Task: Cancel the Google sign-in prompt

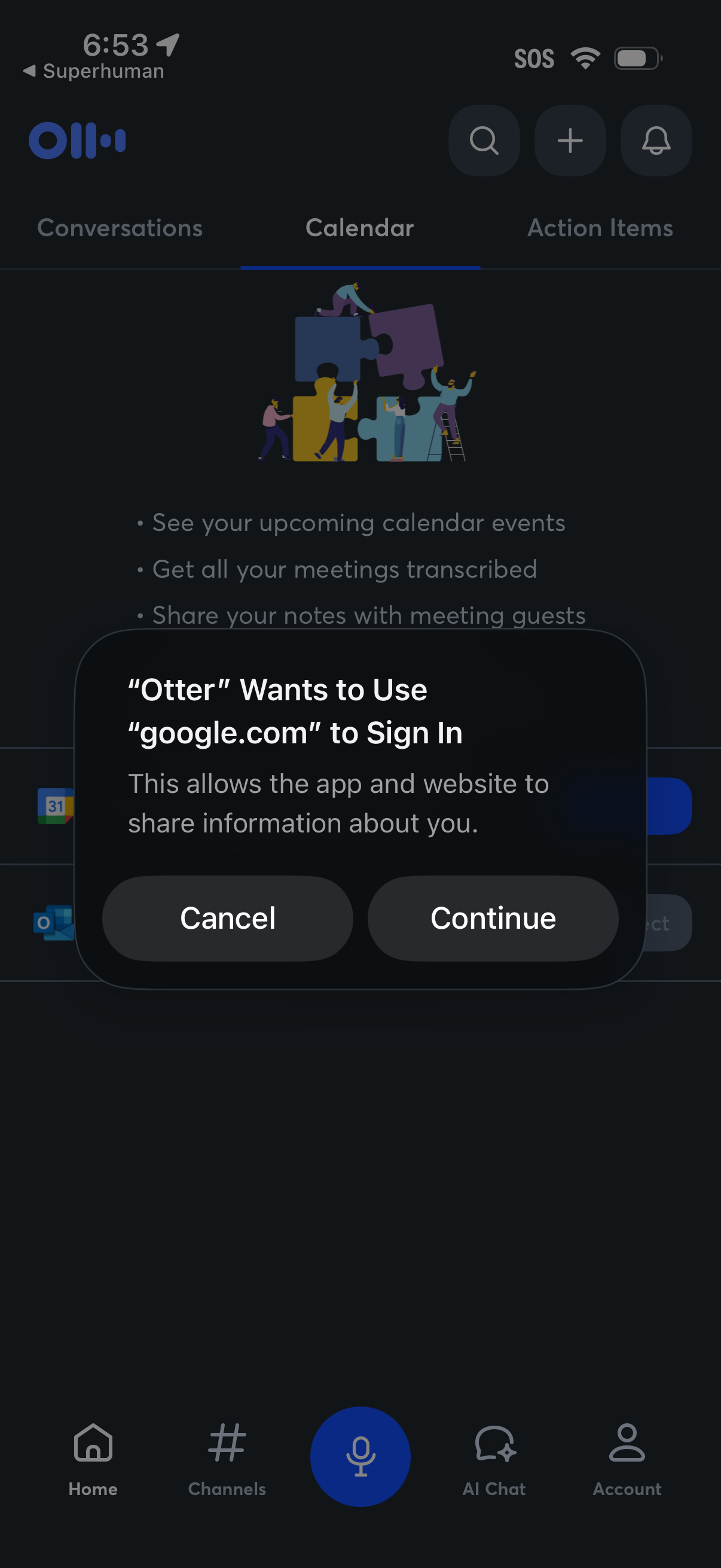Action: pyautogui.click(x=227, y=918)
